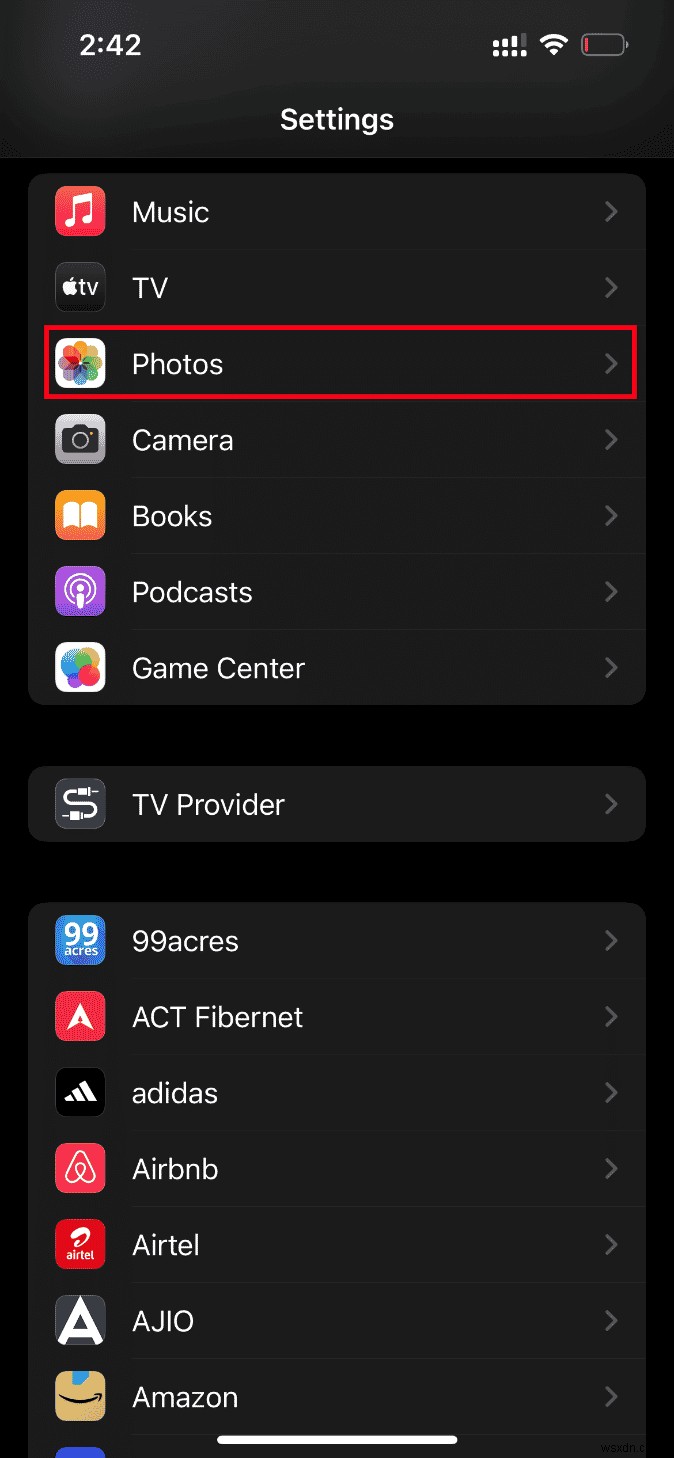Open the TV settings row
This screenshot has width=674, height=1458.
337,288
